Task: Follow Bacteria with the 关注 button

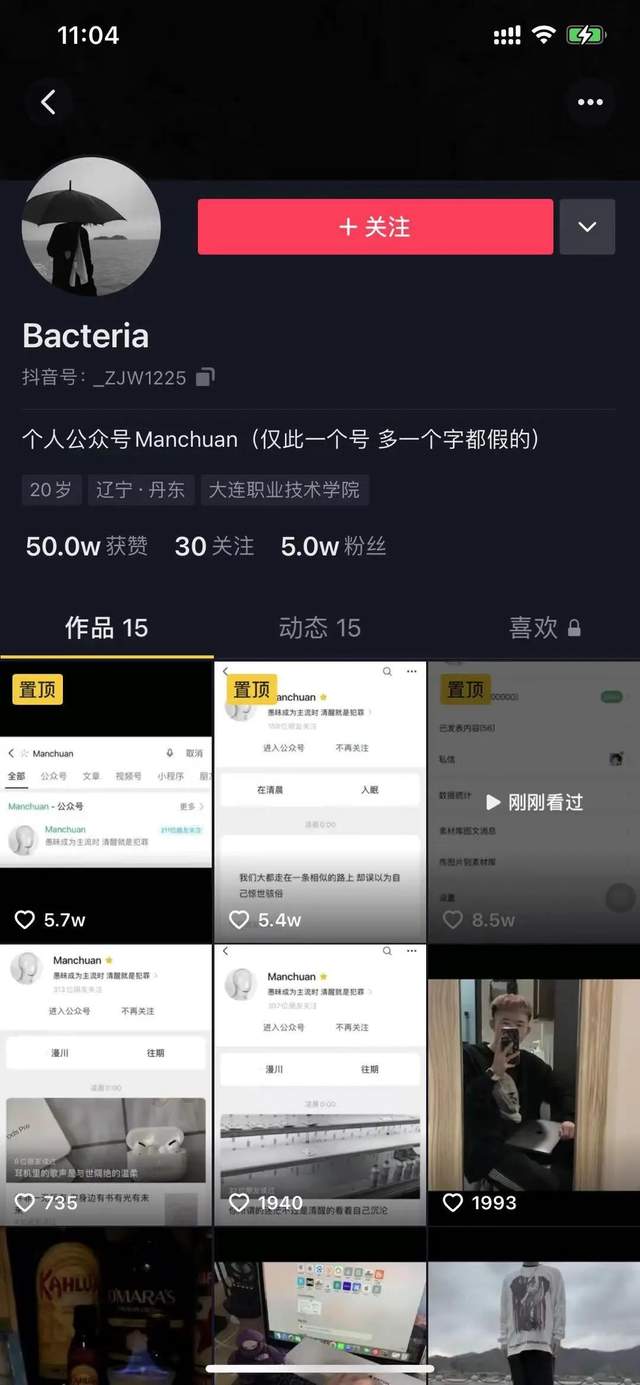Action: 375,227
